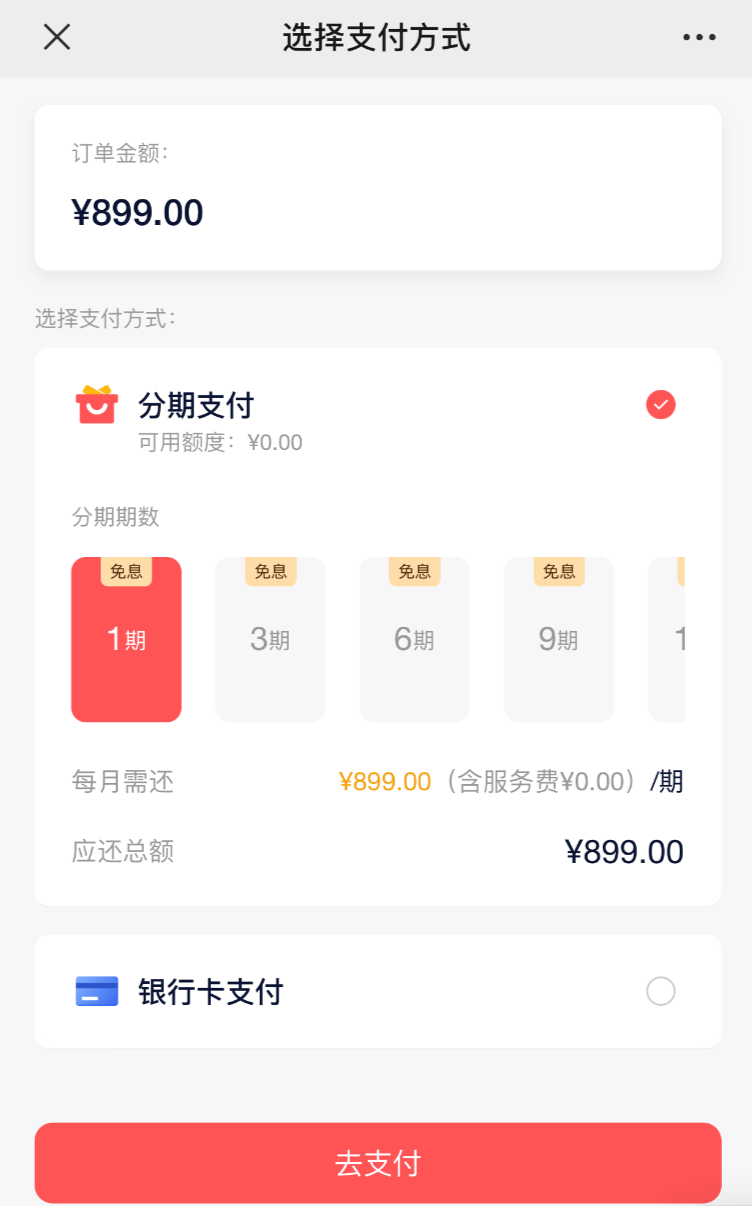Choose the 3期 installment plan

coord(270,640)
